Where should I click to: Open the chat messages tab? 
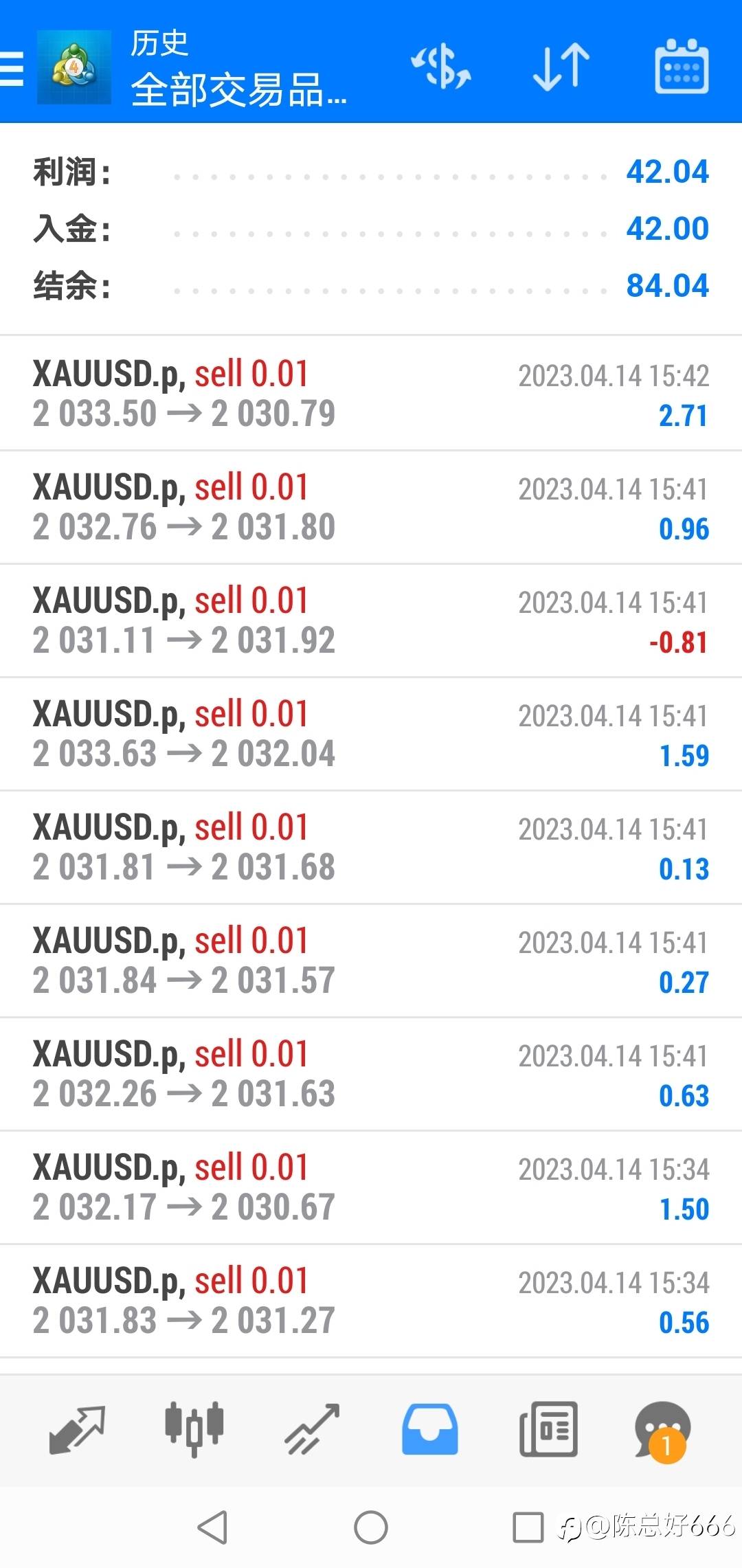pyautogui.click(x=663, y=1431)
